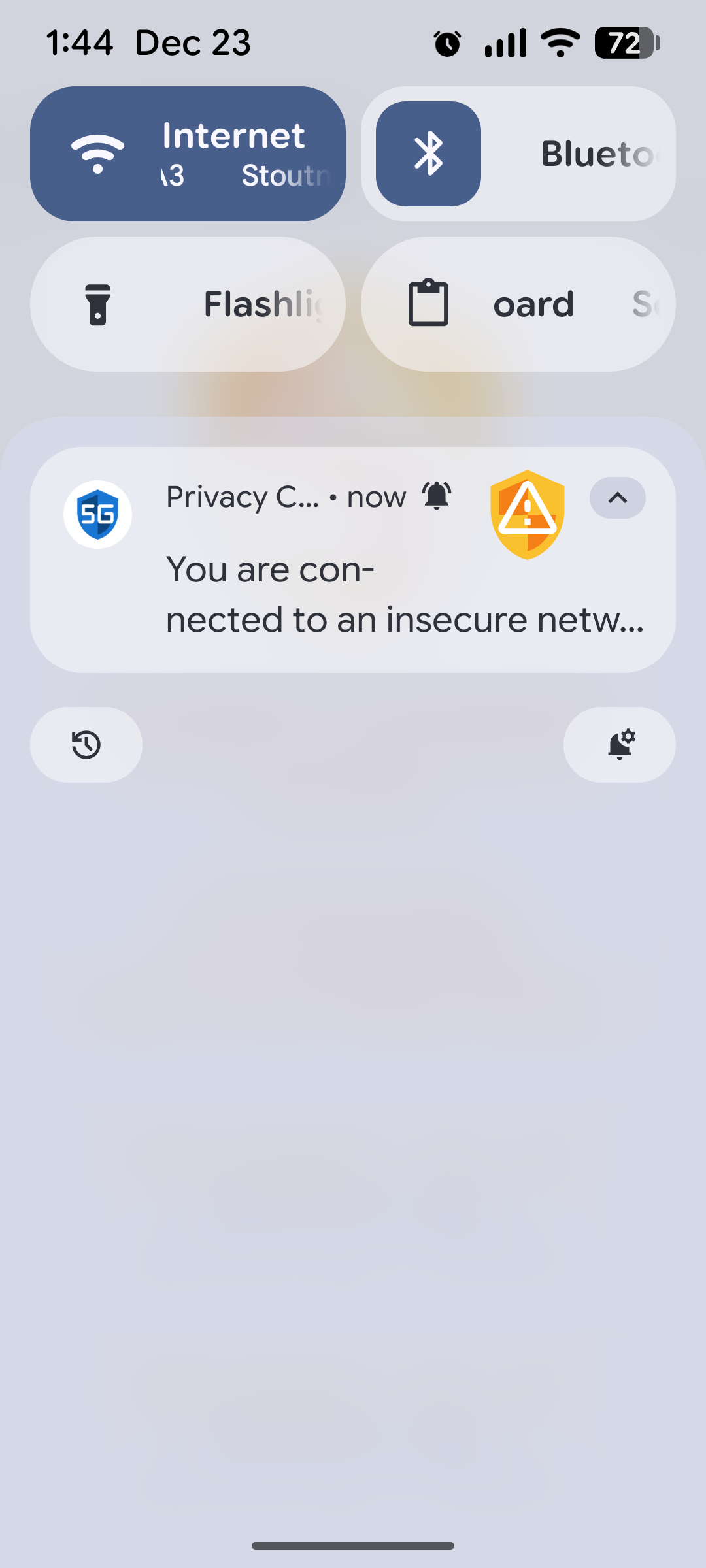Open the clipboard quick settings tile
Screen dimensions: 706x1568
(518, 304)
